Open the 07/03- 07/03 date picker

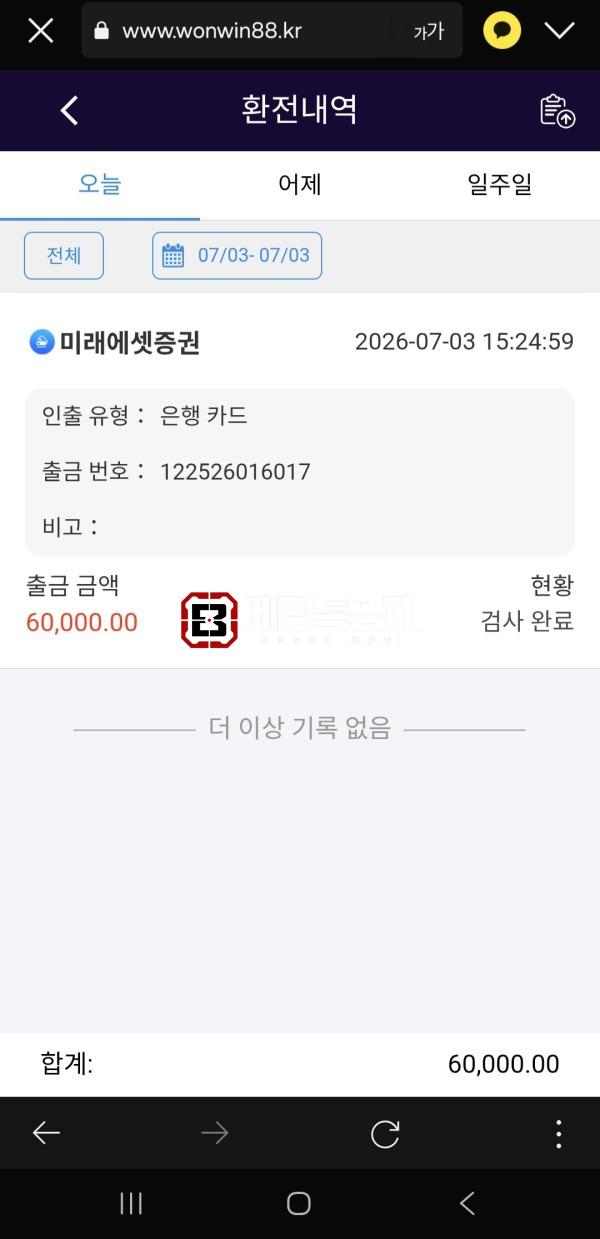point(237,255)
